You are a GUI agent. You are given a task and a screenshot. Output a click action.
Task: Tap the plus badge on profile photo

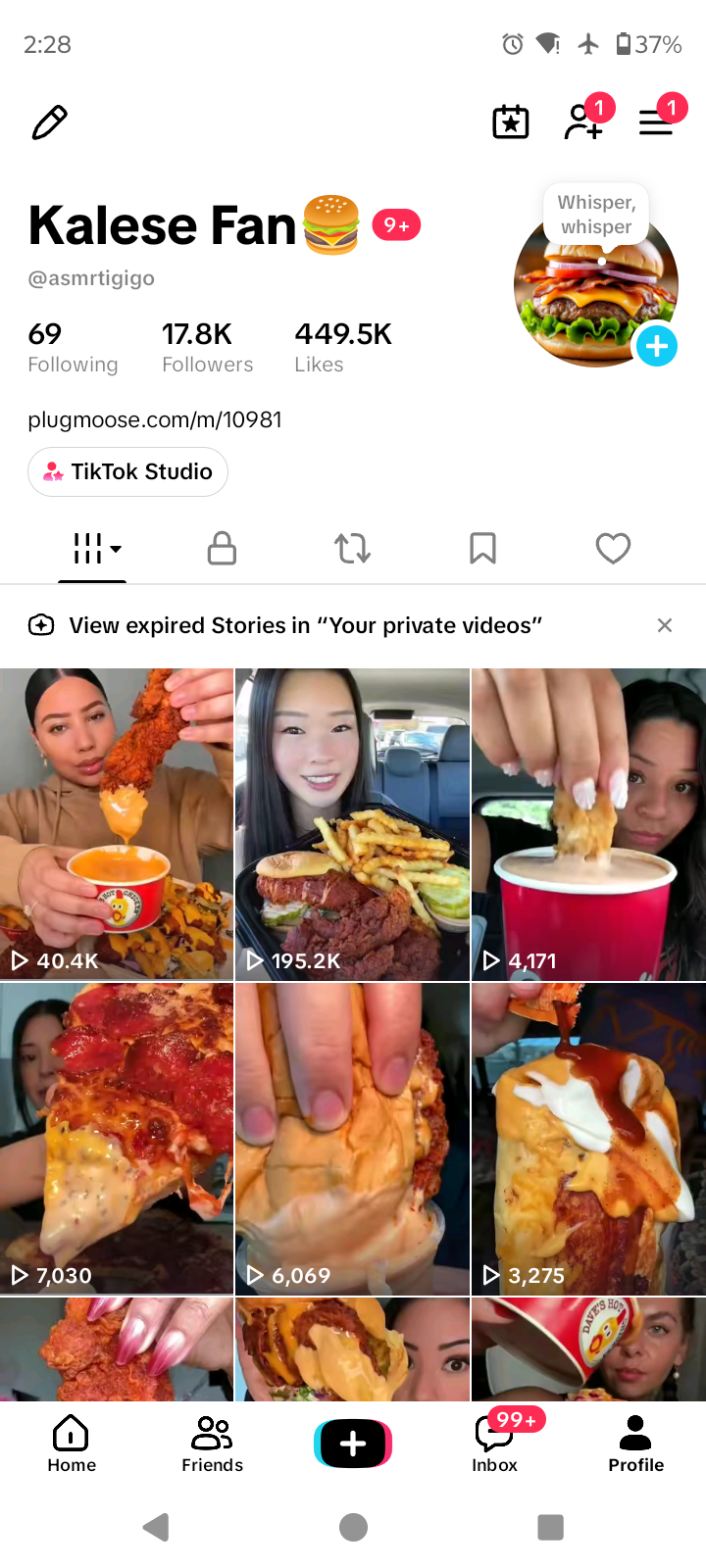(x=657, y=346)
